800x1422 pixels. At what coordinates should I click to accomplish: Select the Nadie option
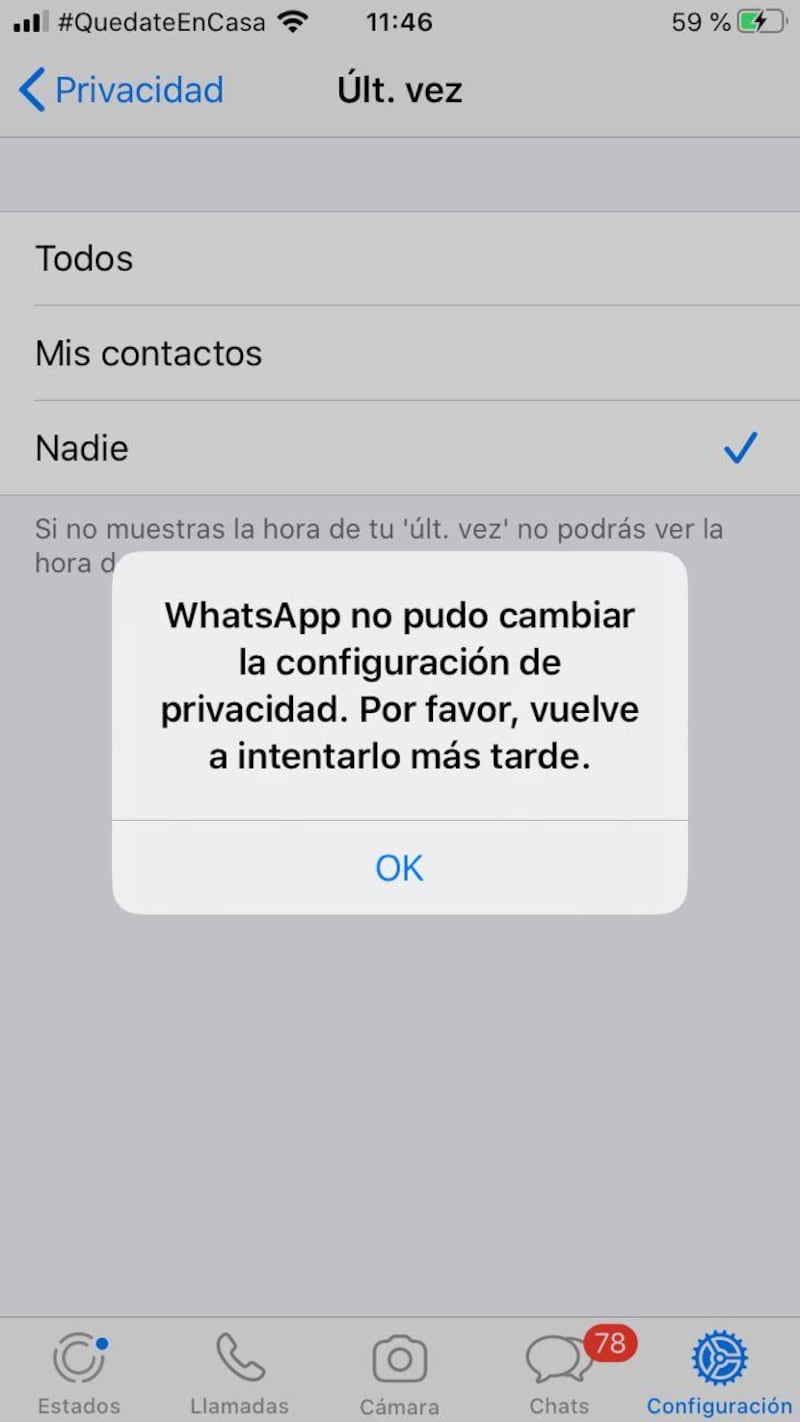[400, 448]
